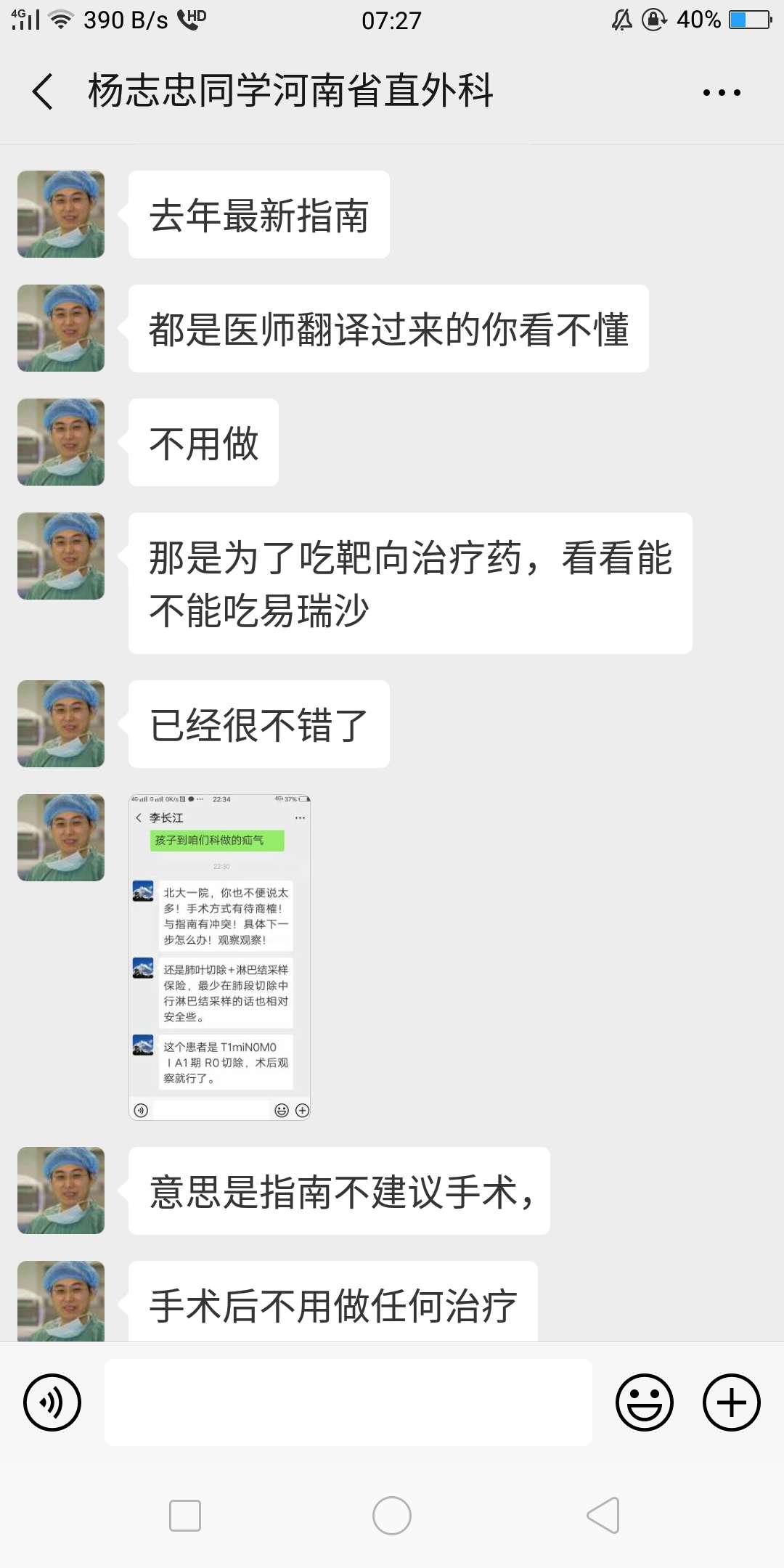Open the emoji picker icon

click(x=645, y=1402)
